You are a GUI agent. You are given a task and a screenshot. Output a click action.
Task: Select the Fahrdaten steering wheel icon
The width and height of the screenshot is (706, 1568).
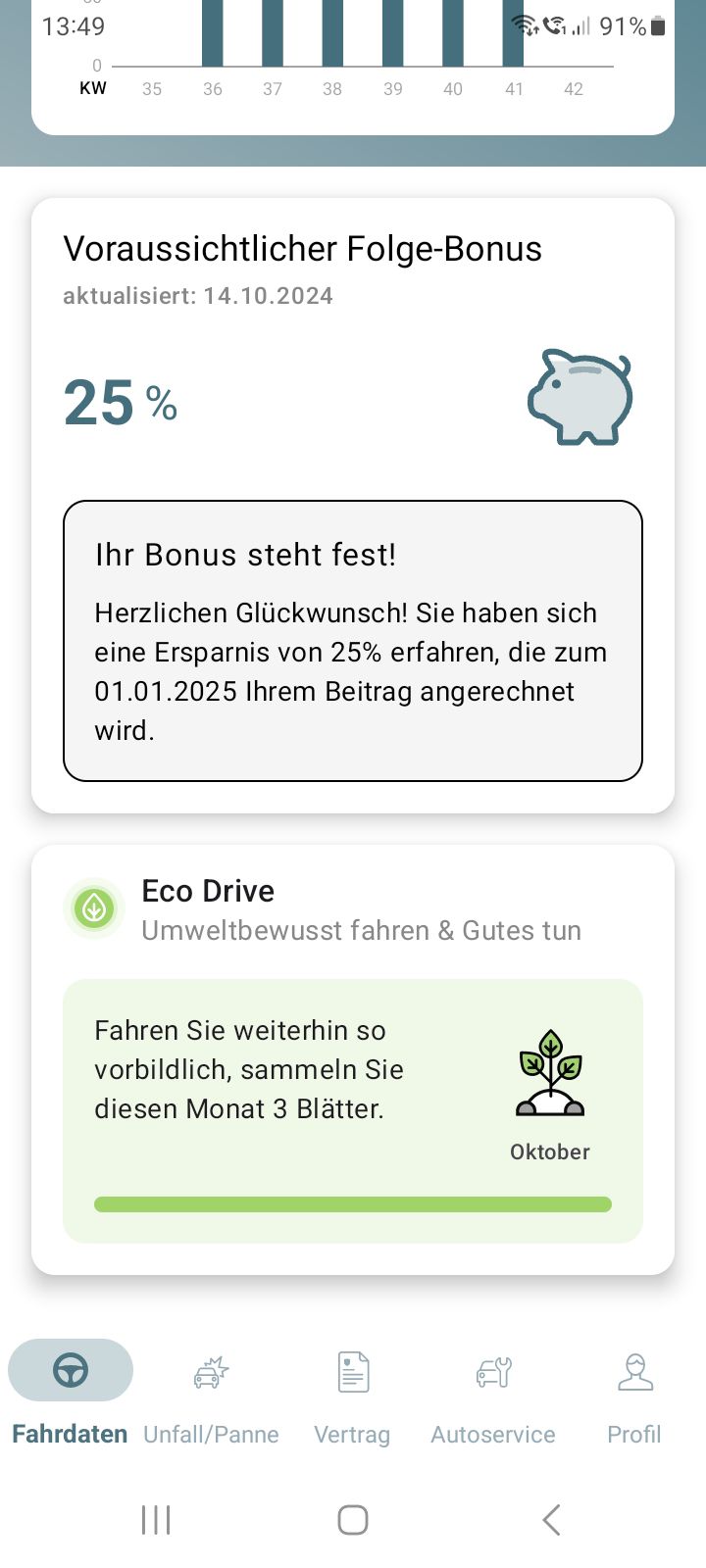point(70,1369)
